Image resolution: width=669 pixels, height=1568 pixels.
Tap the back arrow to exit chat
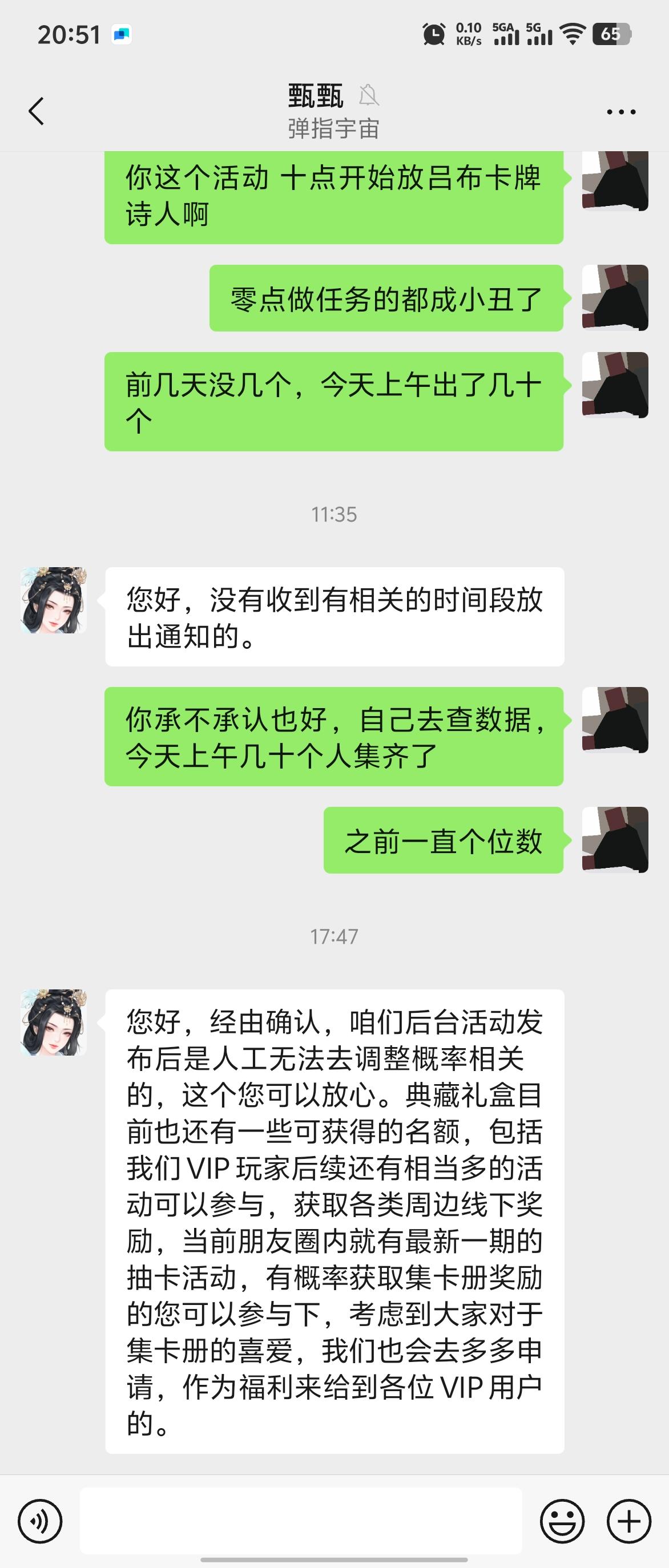tap(37, 111)
